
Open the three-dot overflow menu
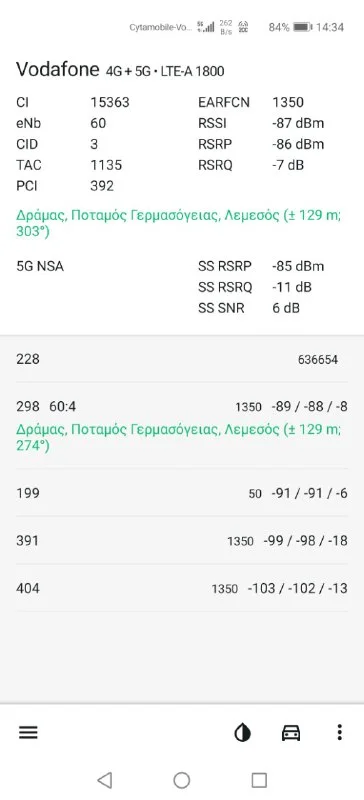coord(339,733)
